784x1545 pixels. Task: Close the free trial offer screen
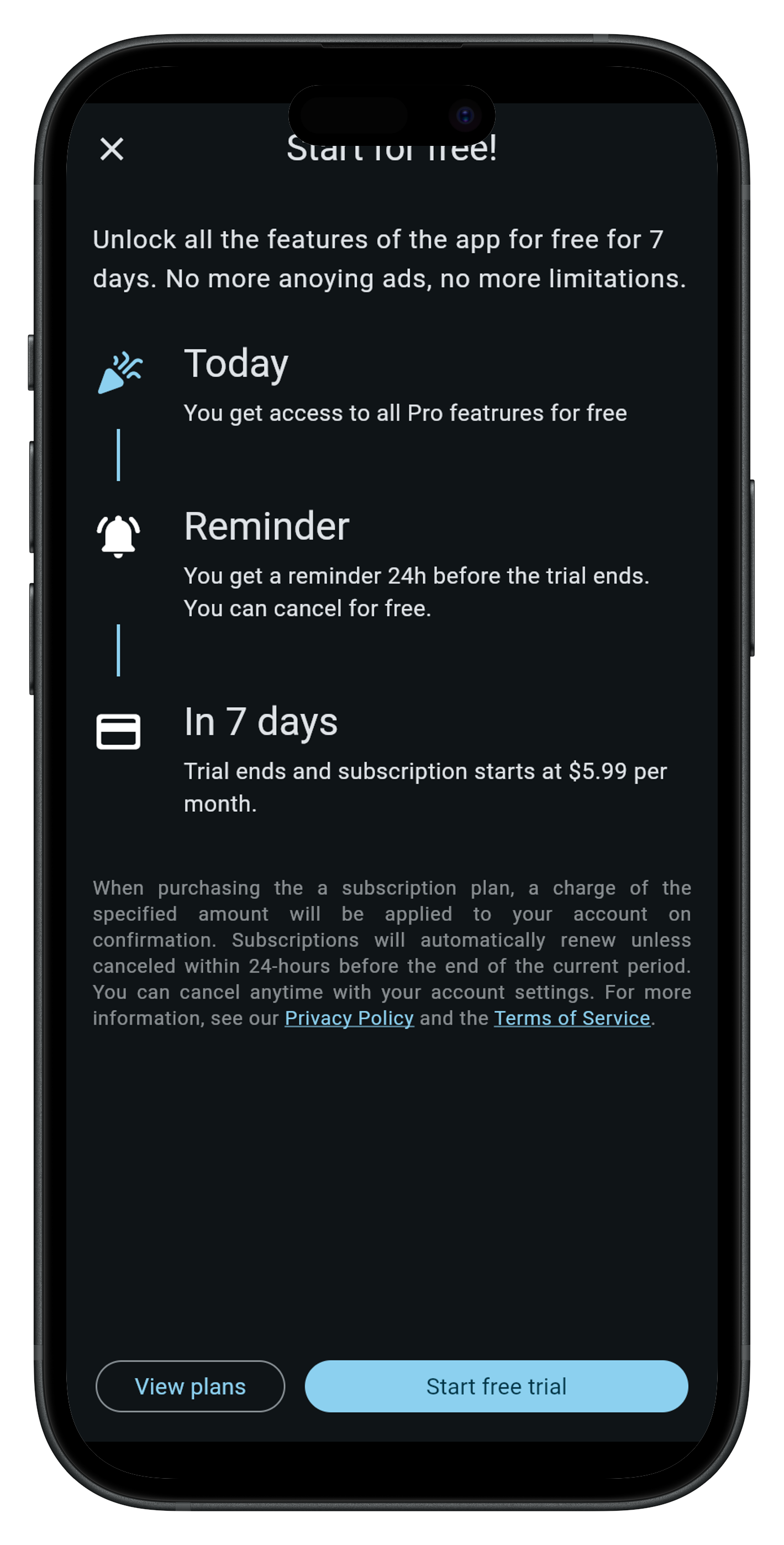(112, 149)
